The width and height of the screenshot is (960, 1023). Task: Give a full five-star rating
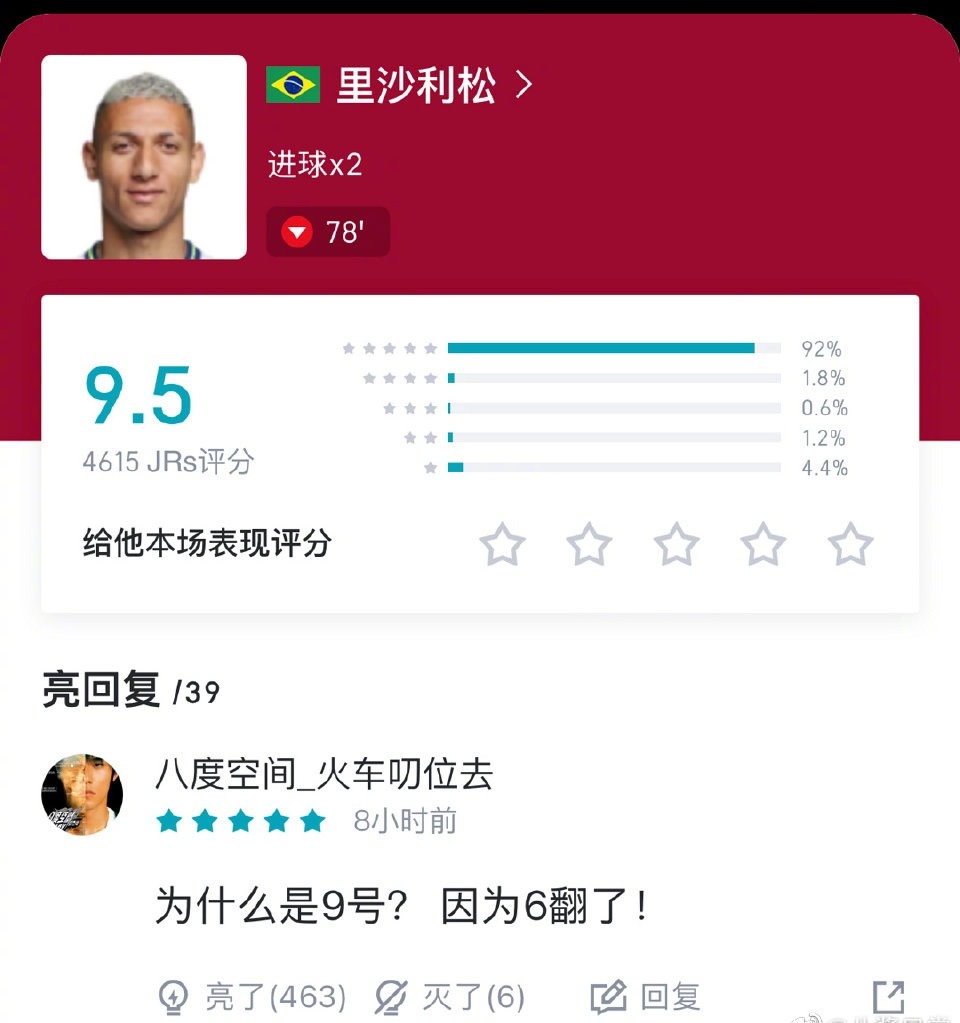pyautogui.click(x=850, y=545)
